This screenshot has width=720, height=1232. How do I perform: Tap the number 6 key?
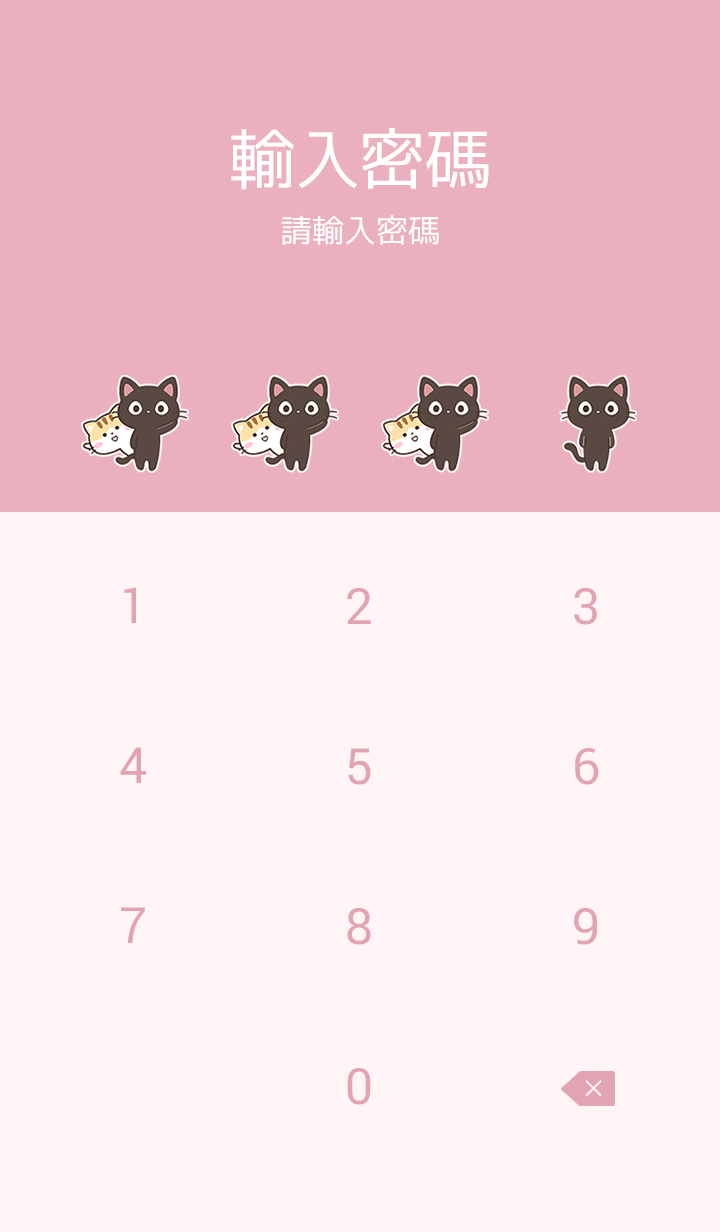pos(586,767)
